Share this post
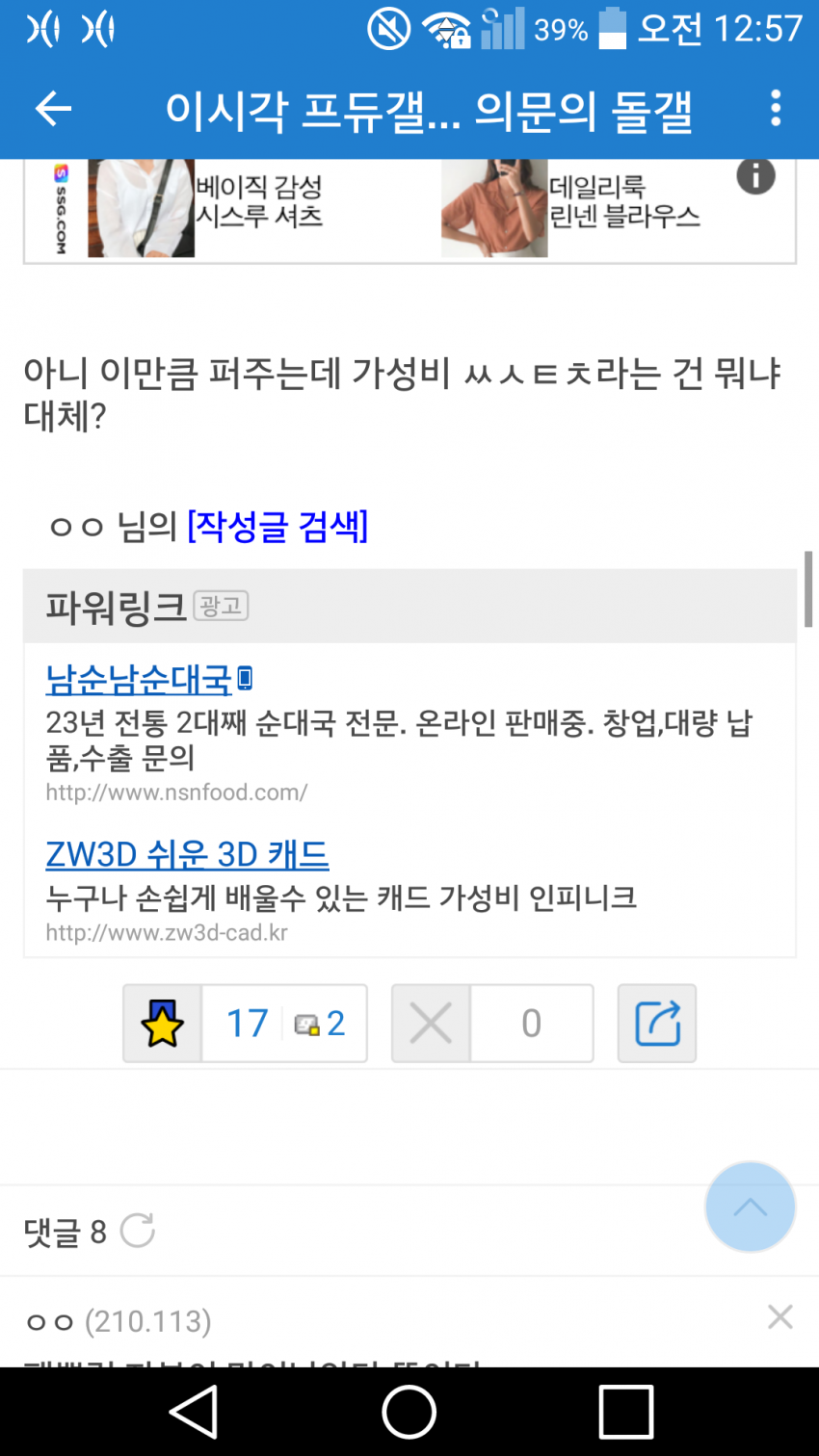Image resolution: width=819 pixels, height=1456 pixels. pos(657,1024)
